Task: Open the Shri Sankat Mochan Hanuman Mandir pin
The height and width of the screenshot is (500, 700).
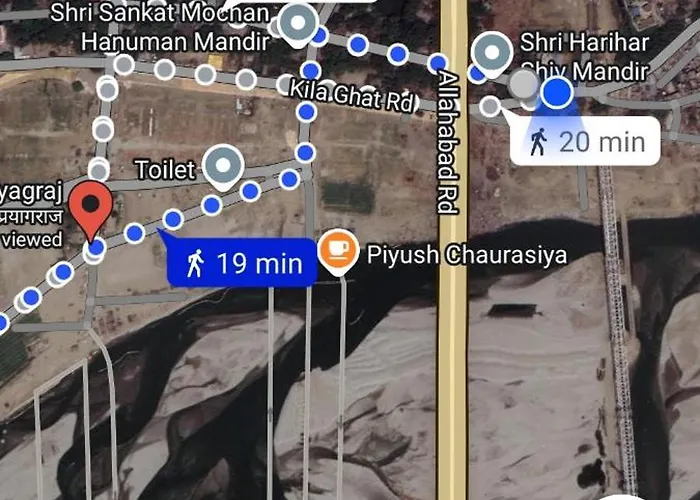Action: [x=297, y=24]
